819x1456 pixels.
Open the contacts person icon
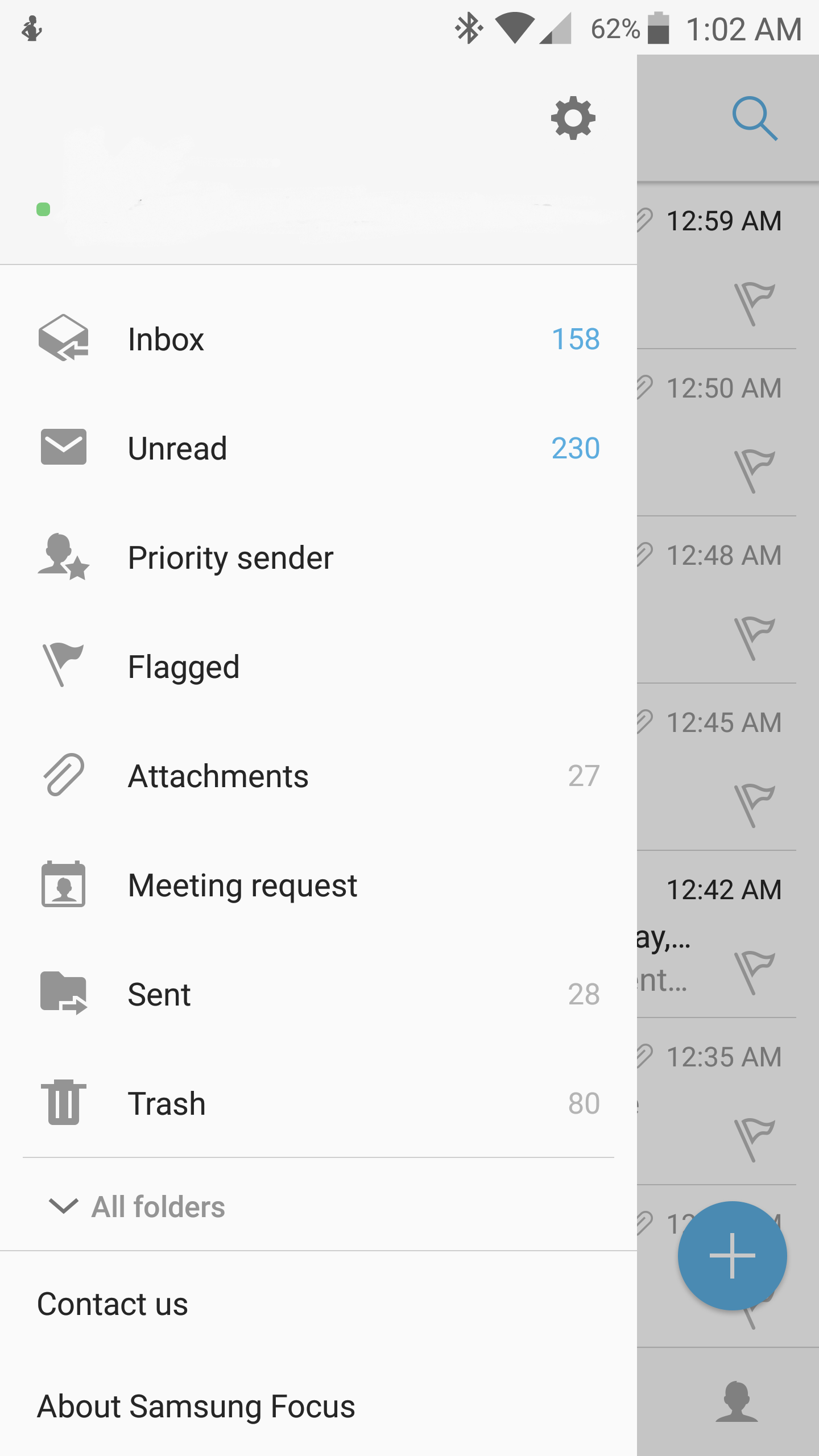737,1401
